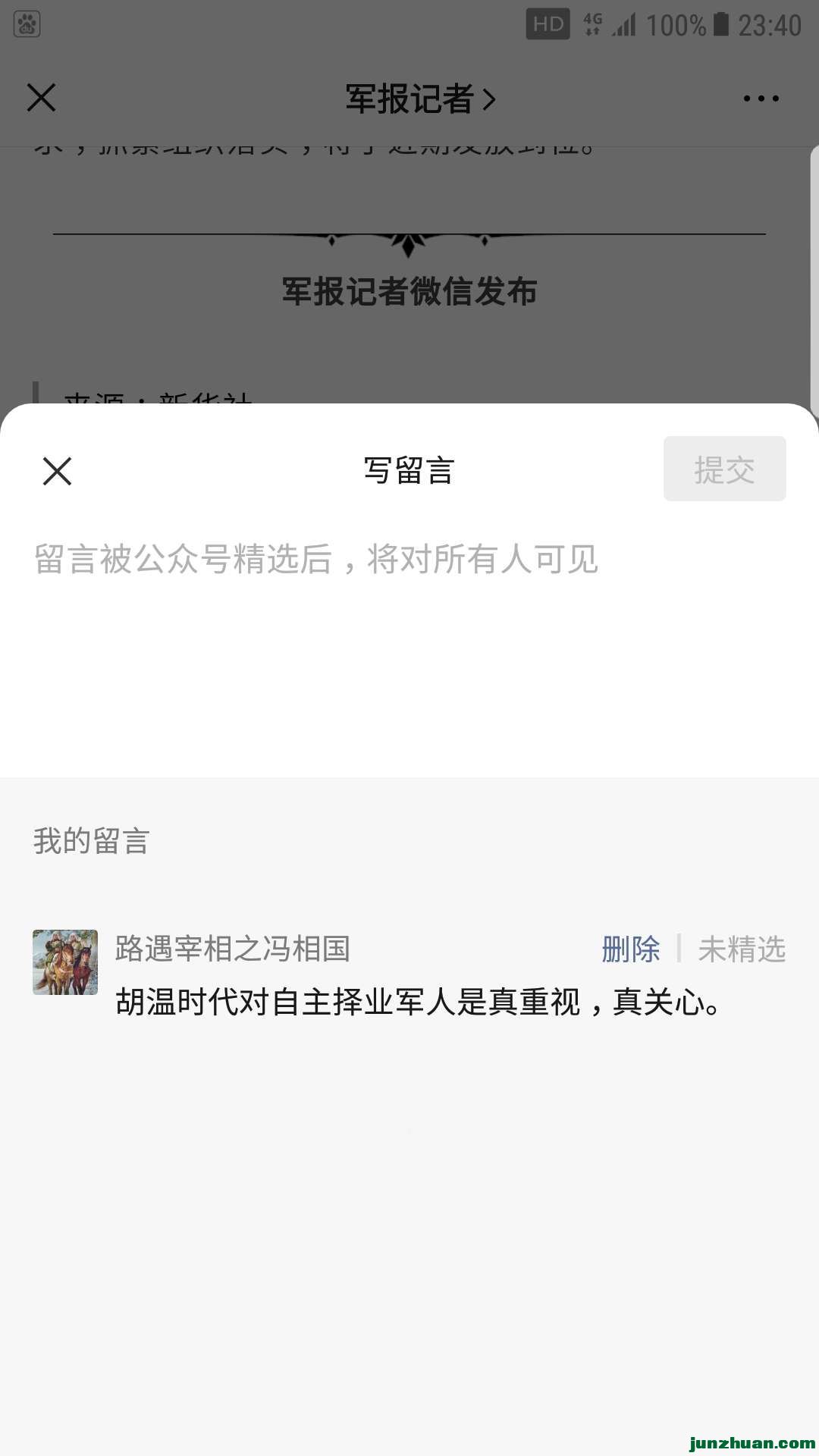The image size is (819, 1456).
Task: Tap the 提交 submit button
Action: click(724, 469)
